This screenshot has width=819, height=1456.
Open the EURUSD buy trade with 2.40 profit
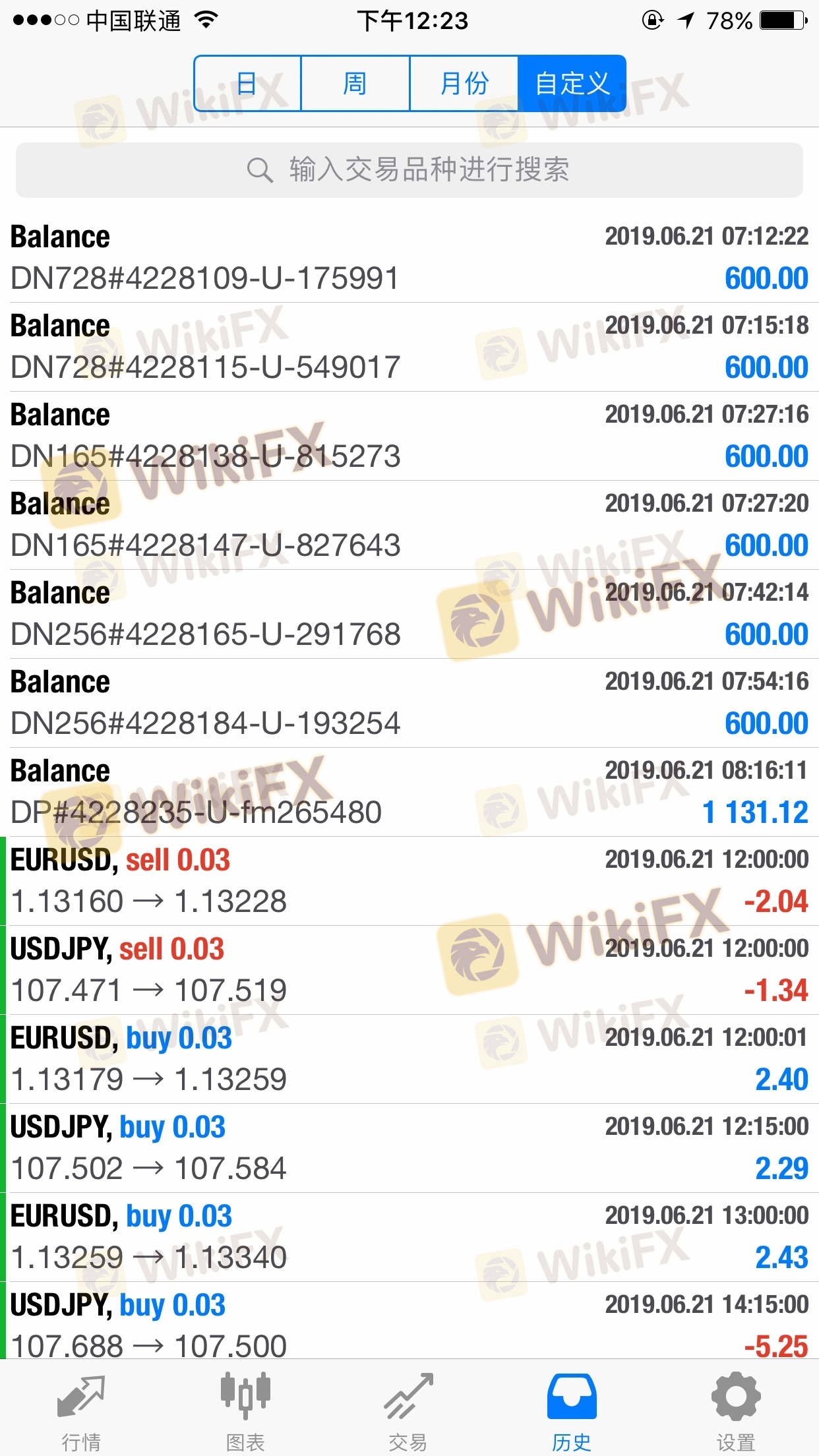click(x=409, y=1059)
